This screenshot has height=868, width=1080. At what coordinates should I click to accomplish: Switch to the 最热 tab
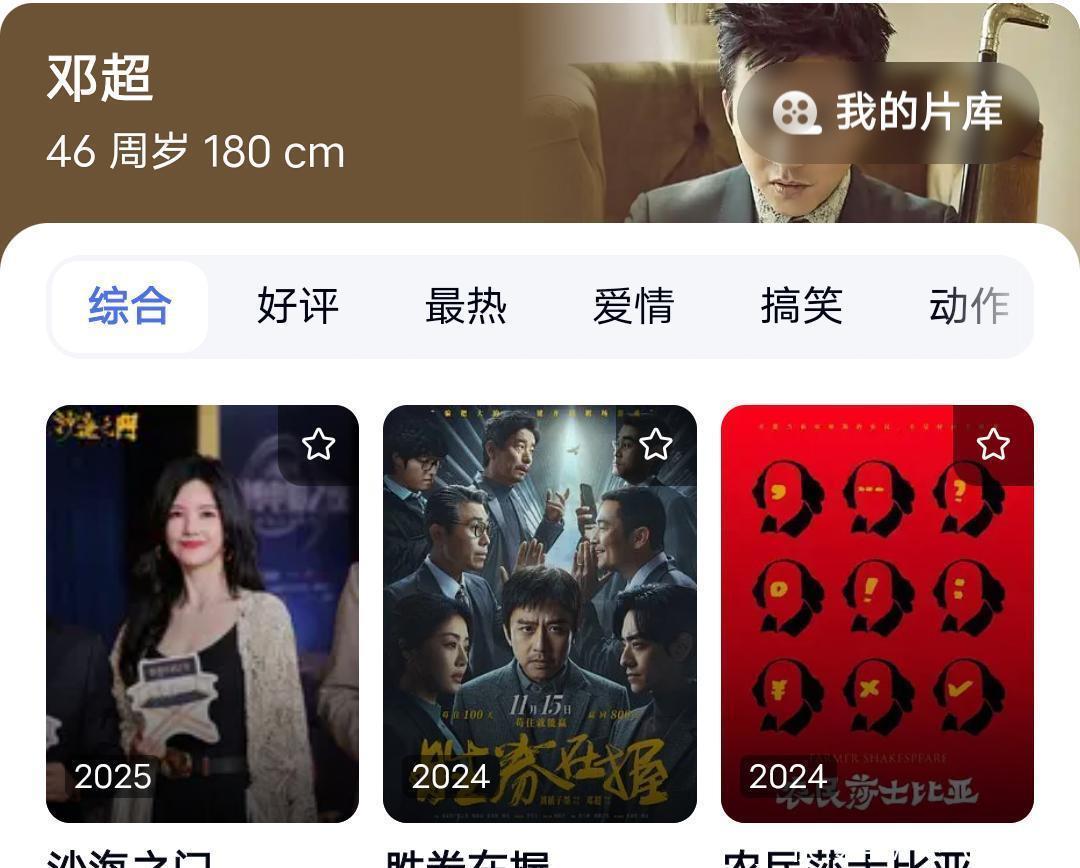point(466,306)
